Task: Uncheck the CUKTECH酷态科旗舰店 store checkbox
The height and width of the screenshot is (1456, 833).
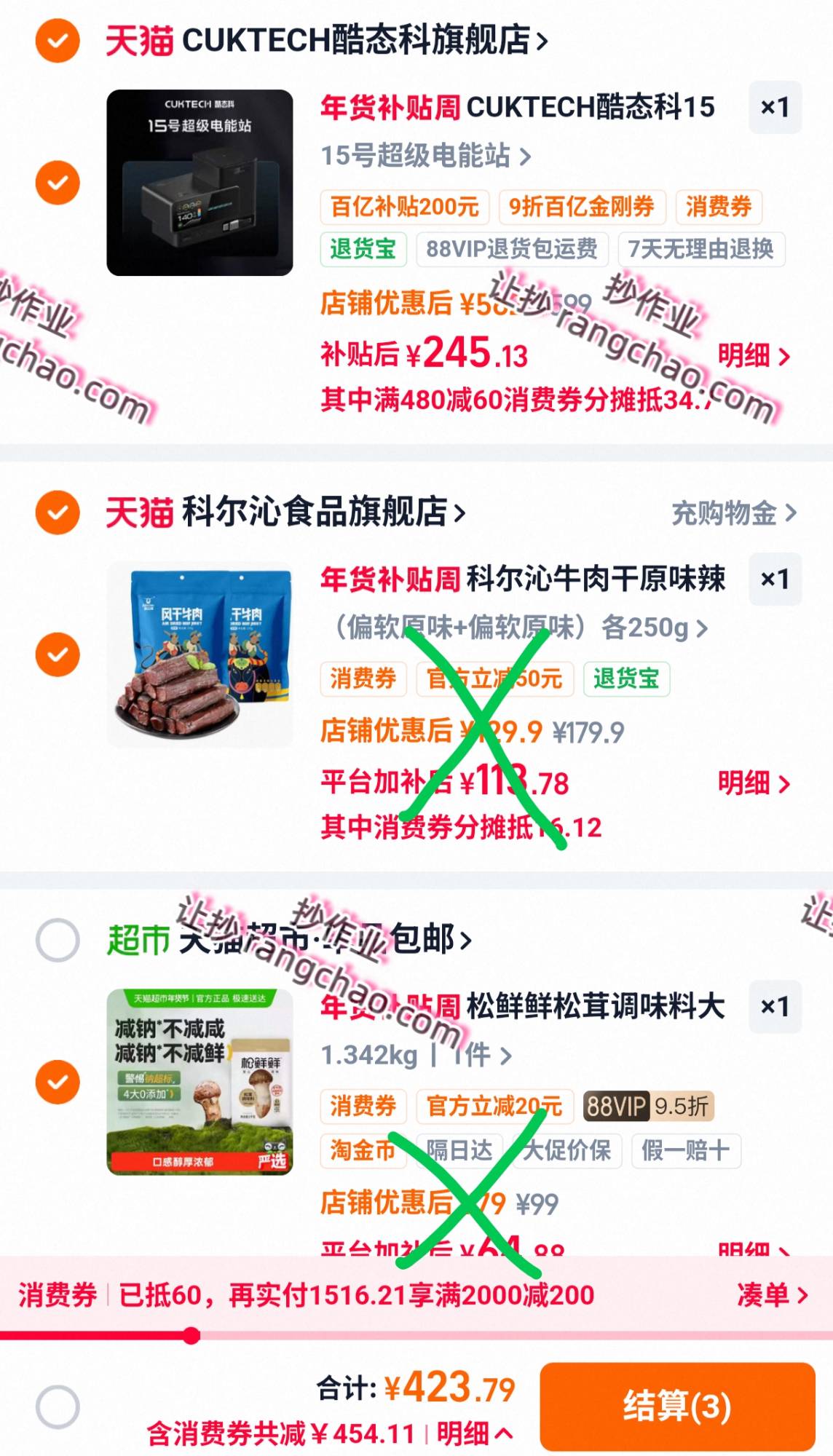Action: tap(58, 41)
